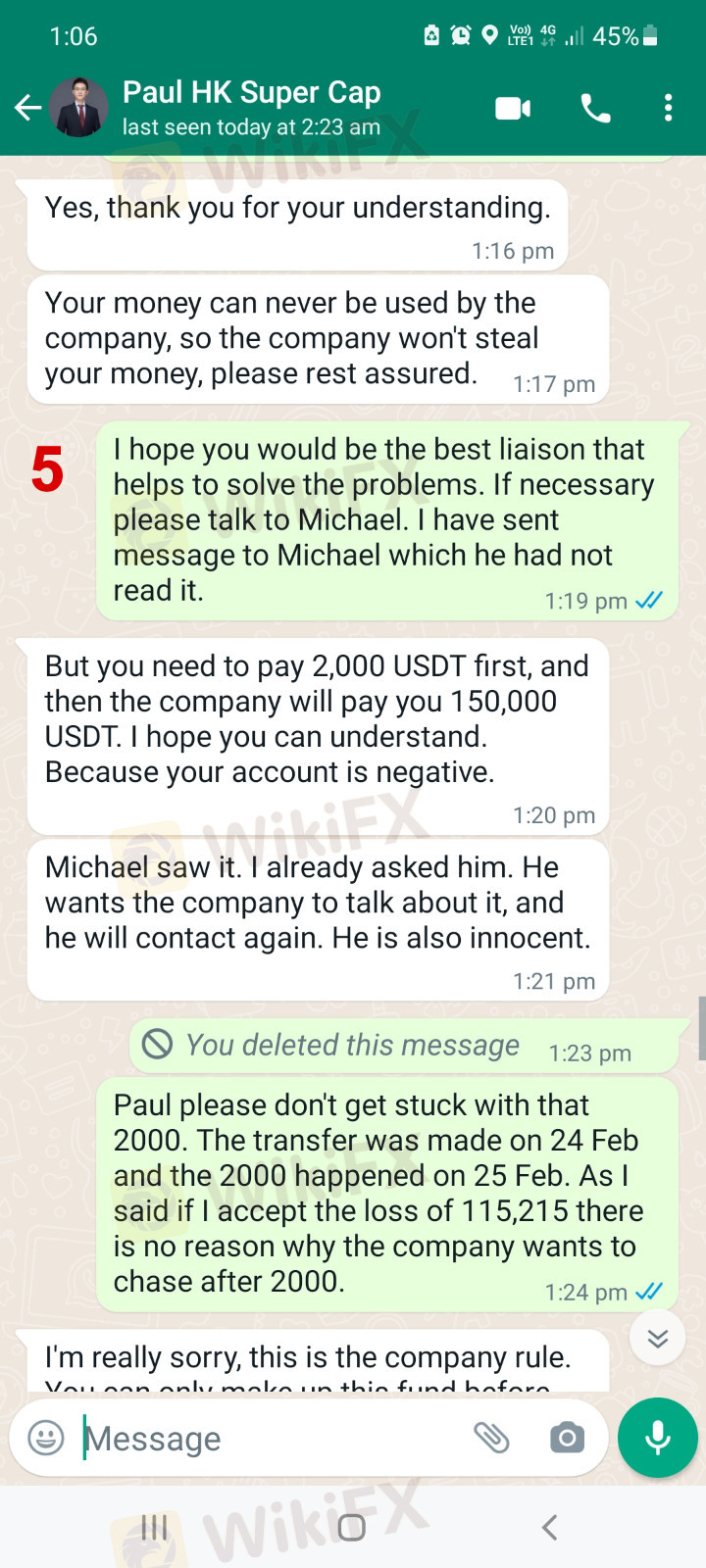This screenshot has height=1568, width=706.
Task: Open Paul HK Super Cap contact info
Action: pos(251,108)
